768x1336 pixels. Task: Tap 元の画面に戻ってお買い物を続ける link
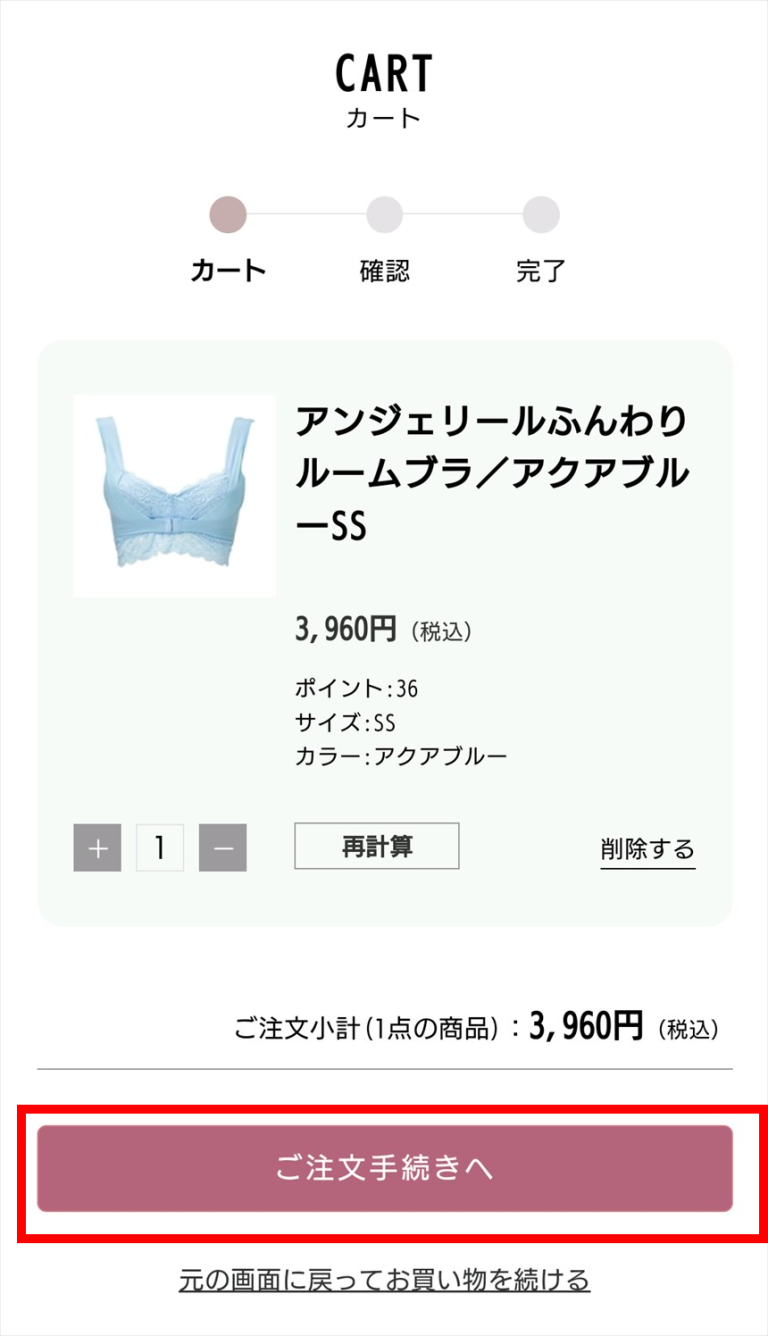coord(385,1279)
